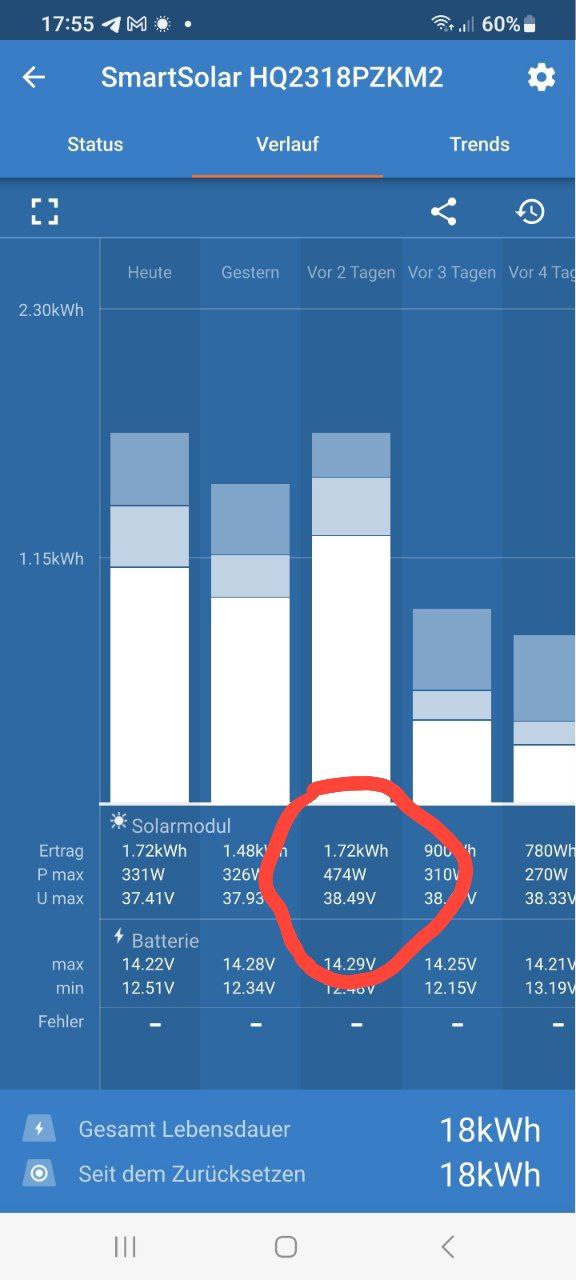Viewport: 576px width, 1280px height.
Task: Expand the chart to fullscreen
Action: [44, 211]
